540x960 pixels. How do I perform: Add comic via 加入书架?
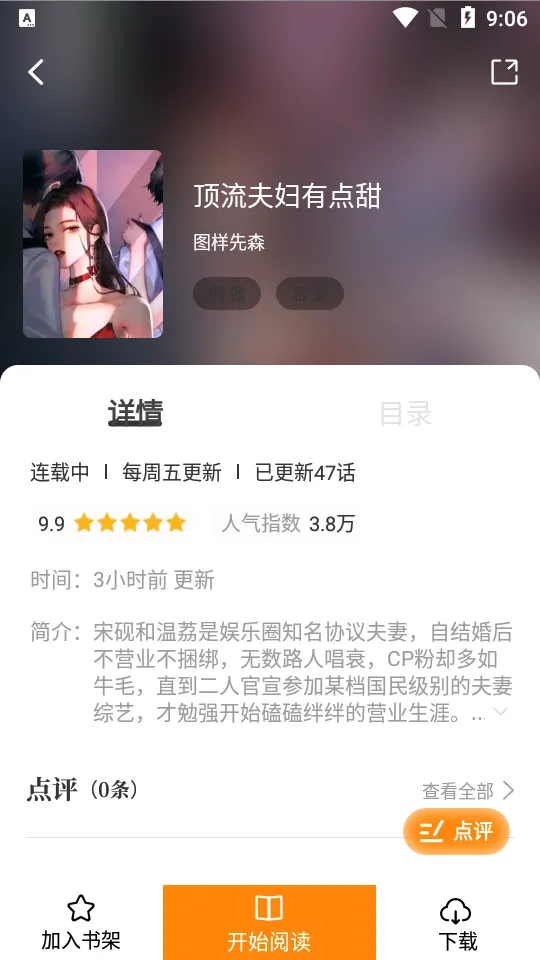[x=81, y=923]
